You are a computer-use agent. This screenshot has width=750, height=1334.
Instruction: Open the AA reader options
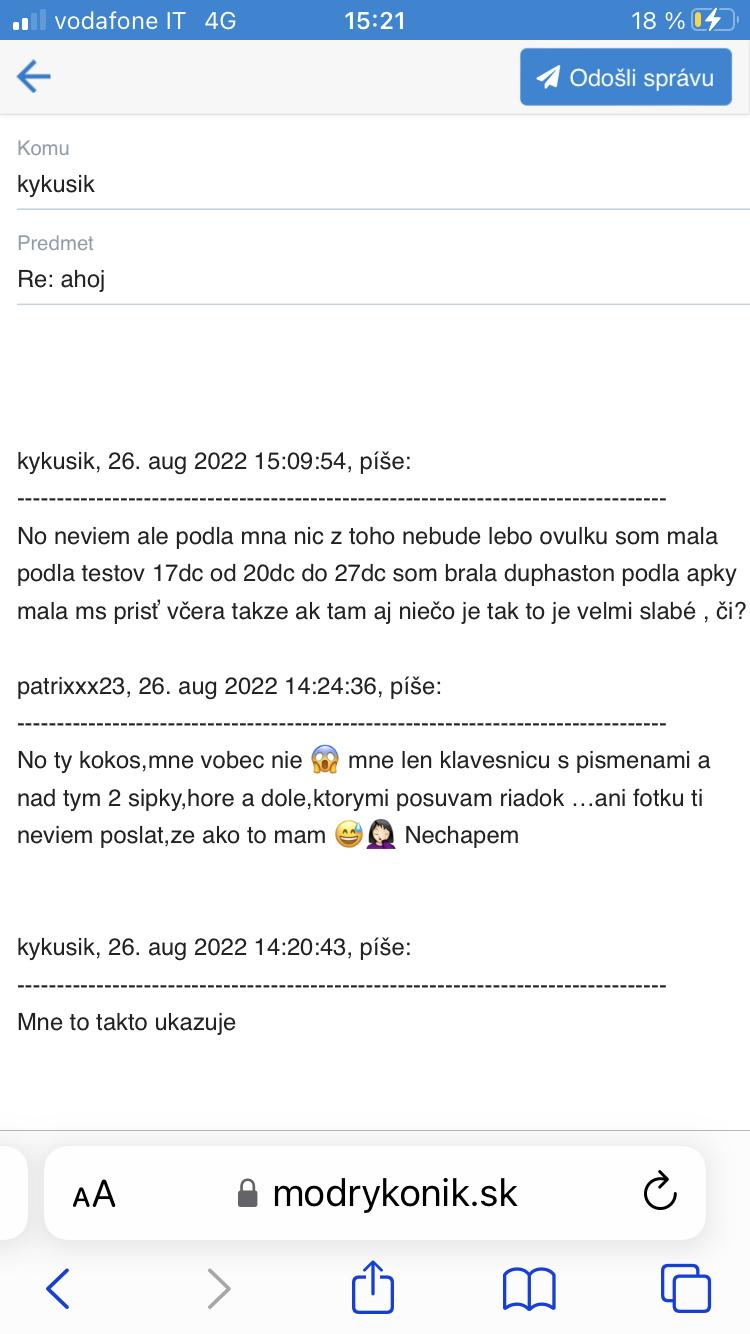tap(95, 1194)
